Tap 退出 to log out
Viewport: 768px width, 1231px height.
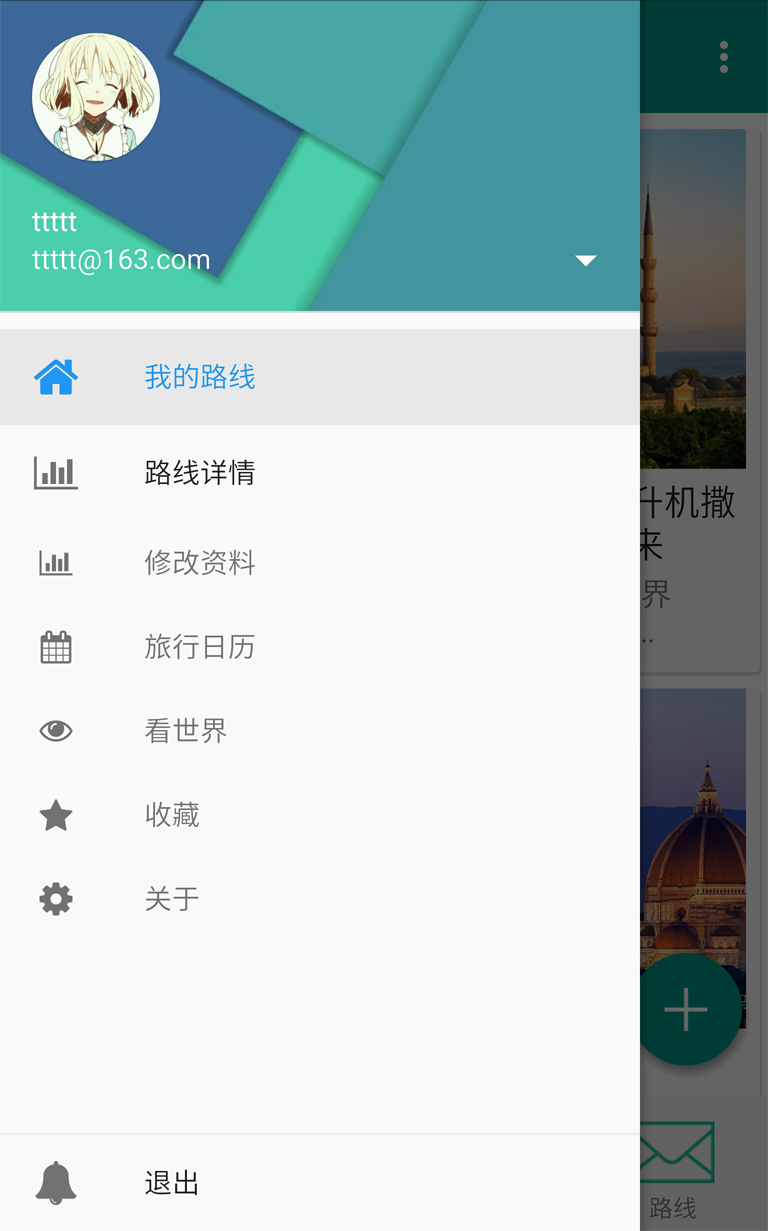coord(170,1183)
